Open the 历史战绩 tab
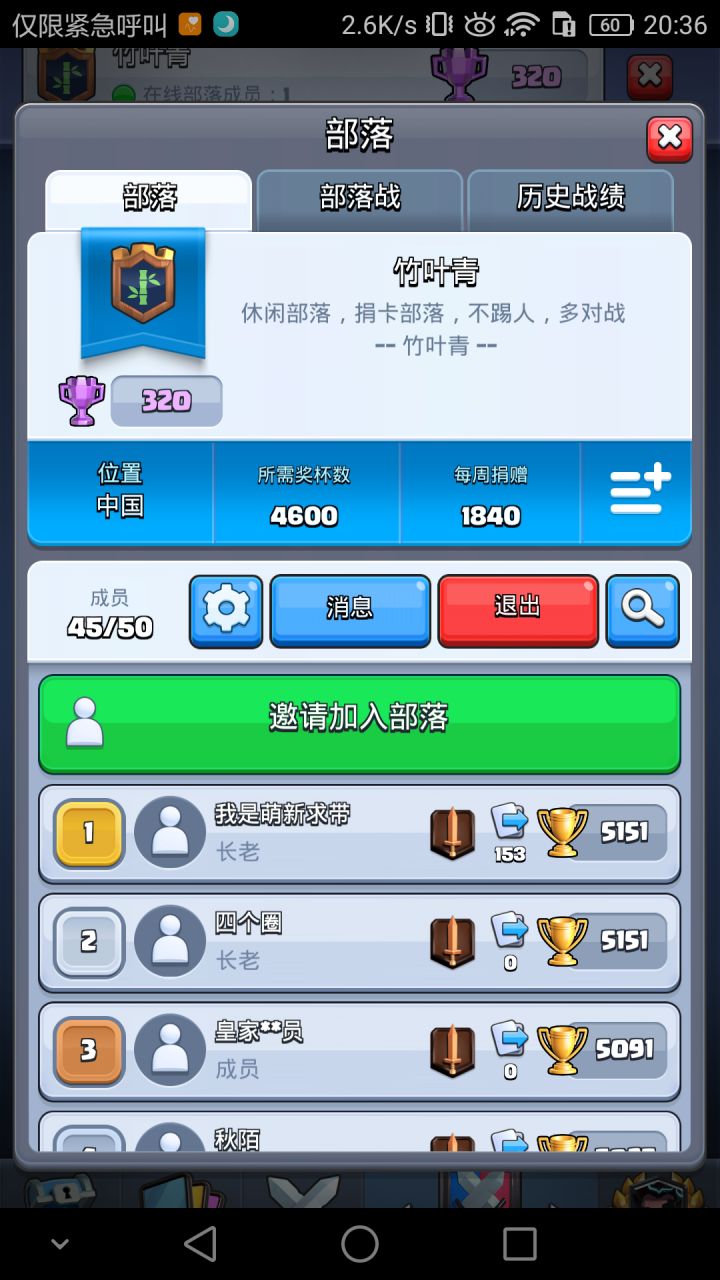 572,199
